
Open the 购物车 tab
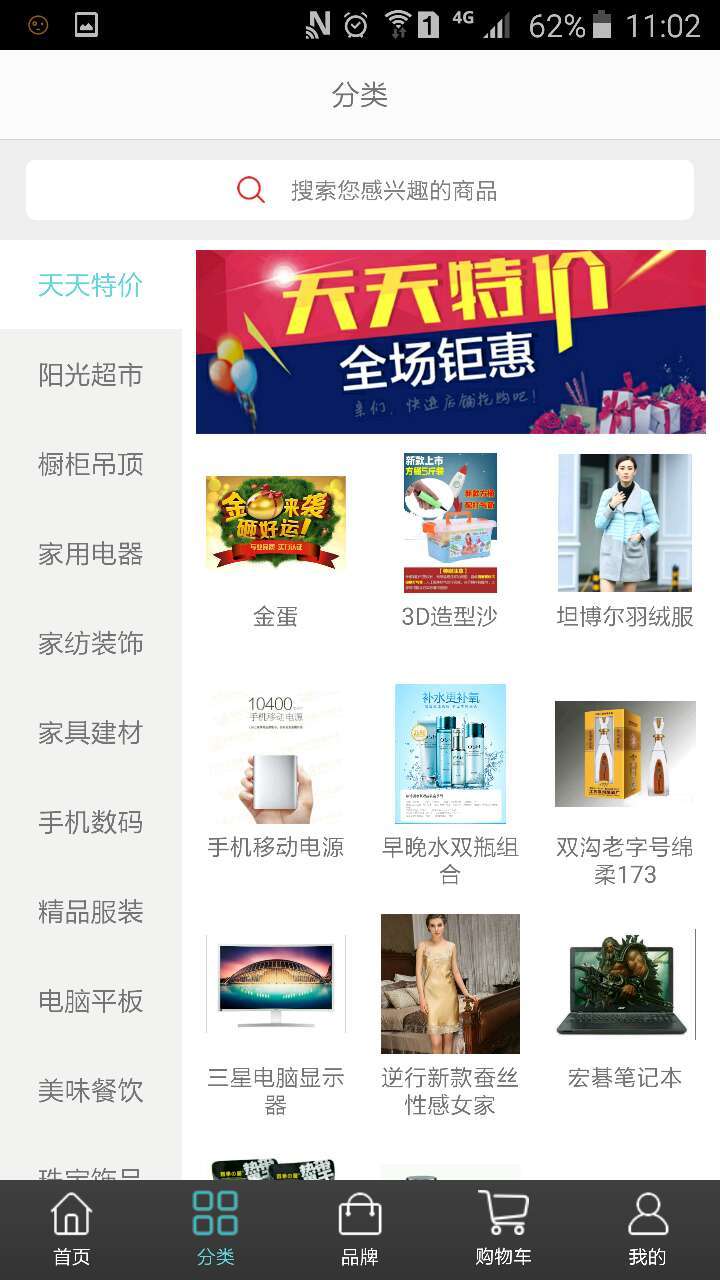[503, 1229]
